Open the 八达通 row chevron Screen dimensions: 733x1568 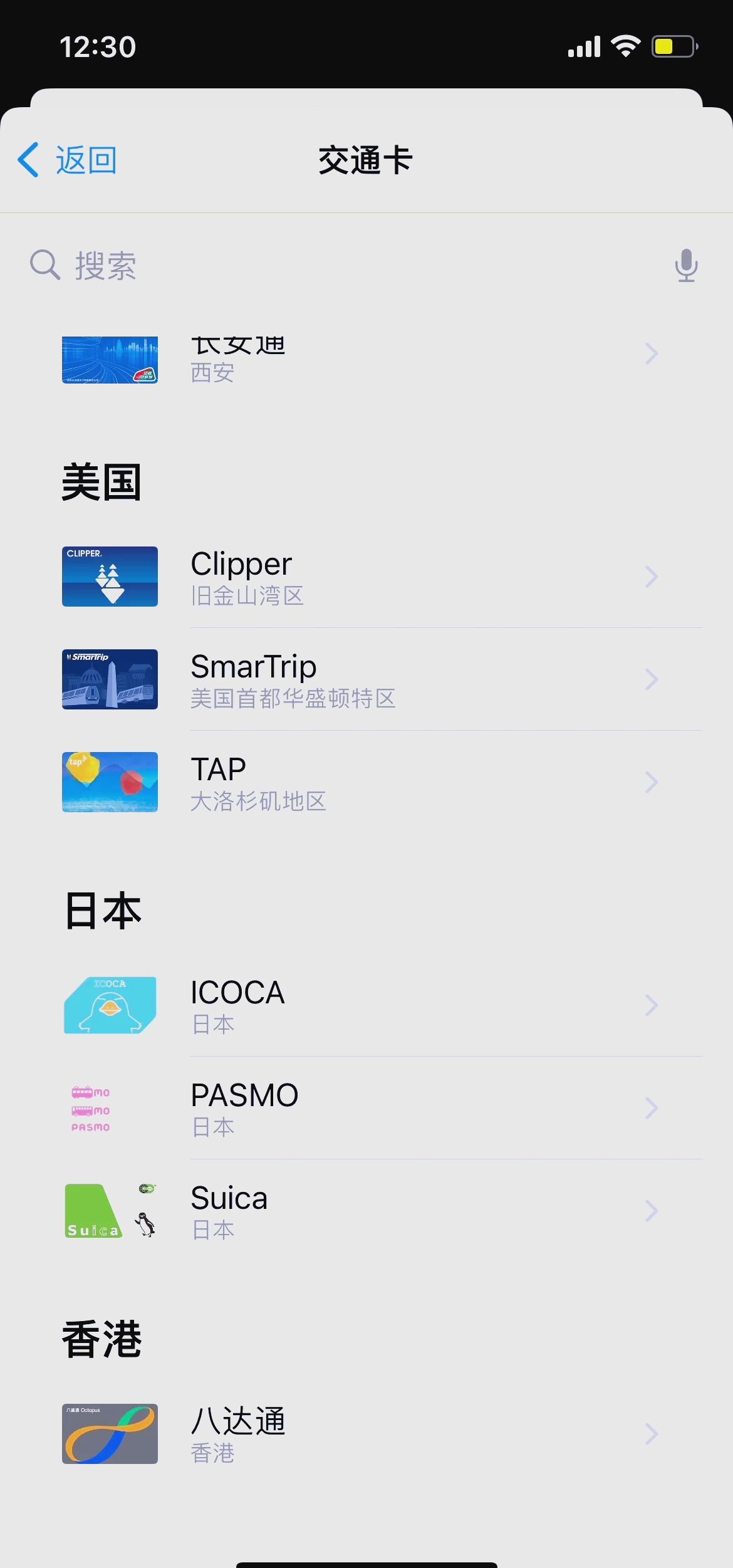click(651, 1434)
